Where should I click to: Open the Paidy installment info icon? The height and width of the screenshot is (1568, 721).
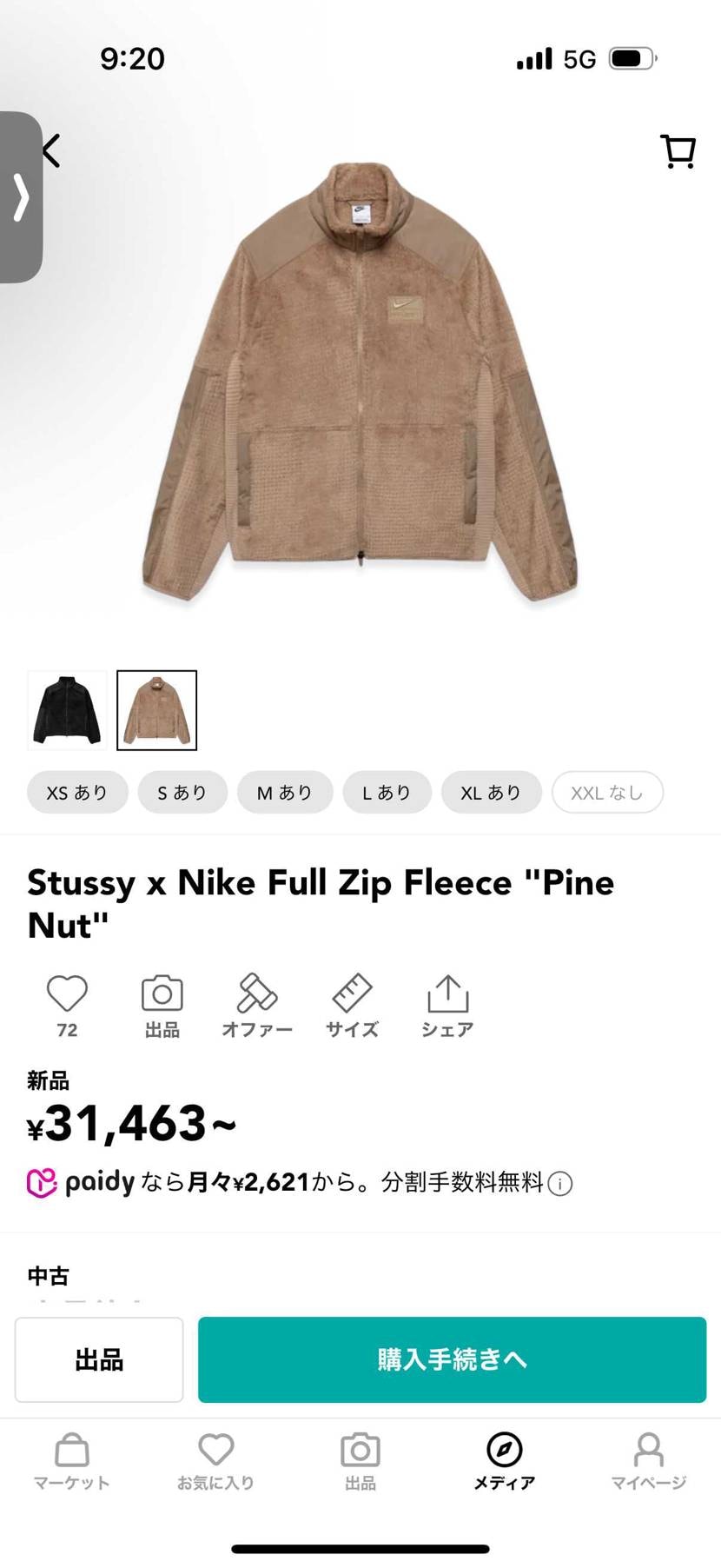(x=560, y=1184)
